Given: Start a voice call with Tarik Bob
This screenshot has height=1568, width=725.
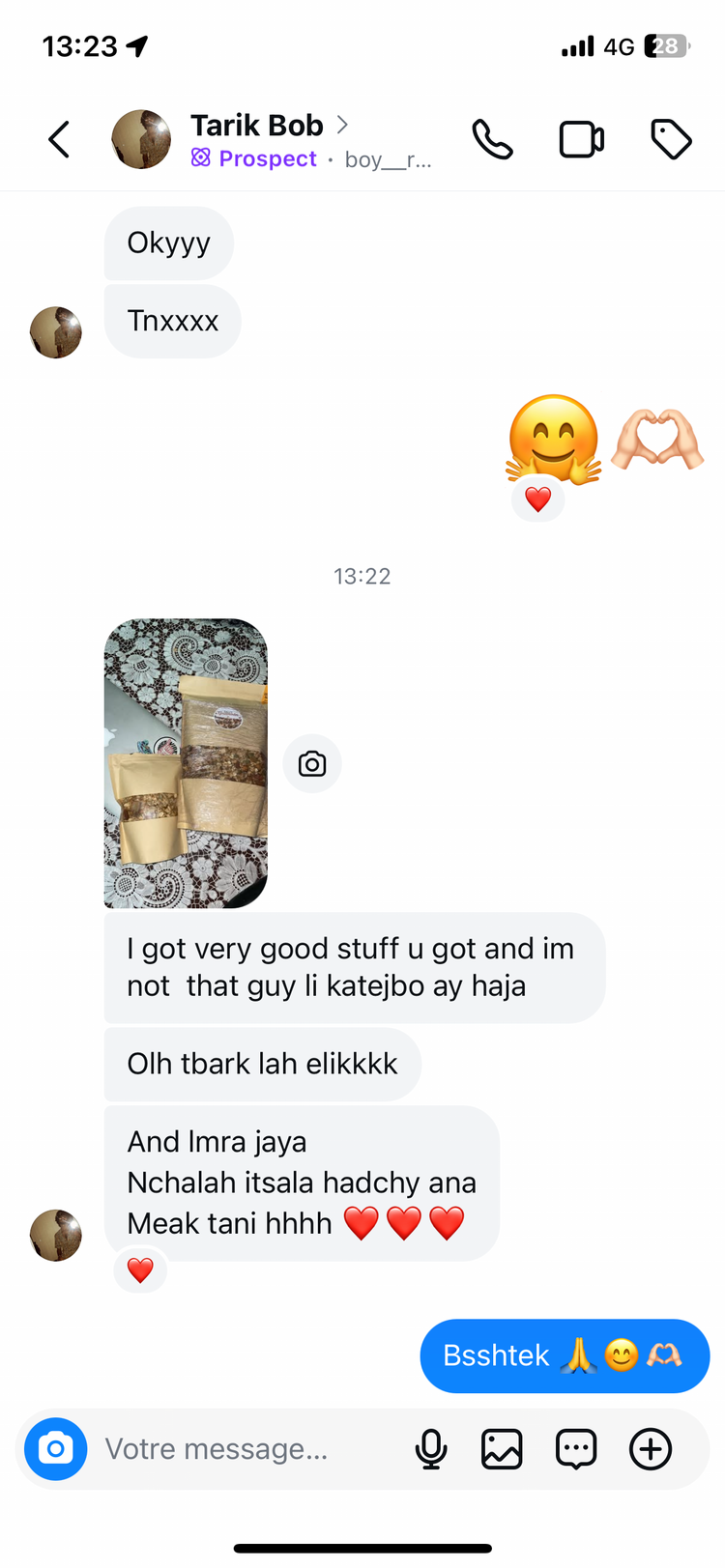Looking at the screenshot, I should [492, 140].
